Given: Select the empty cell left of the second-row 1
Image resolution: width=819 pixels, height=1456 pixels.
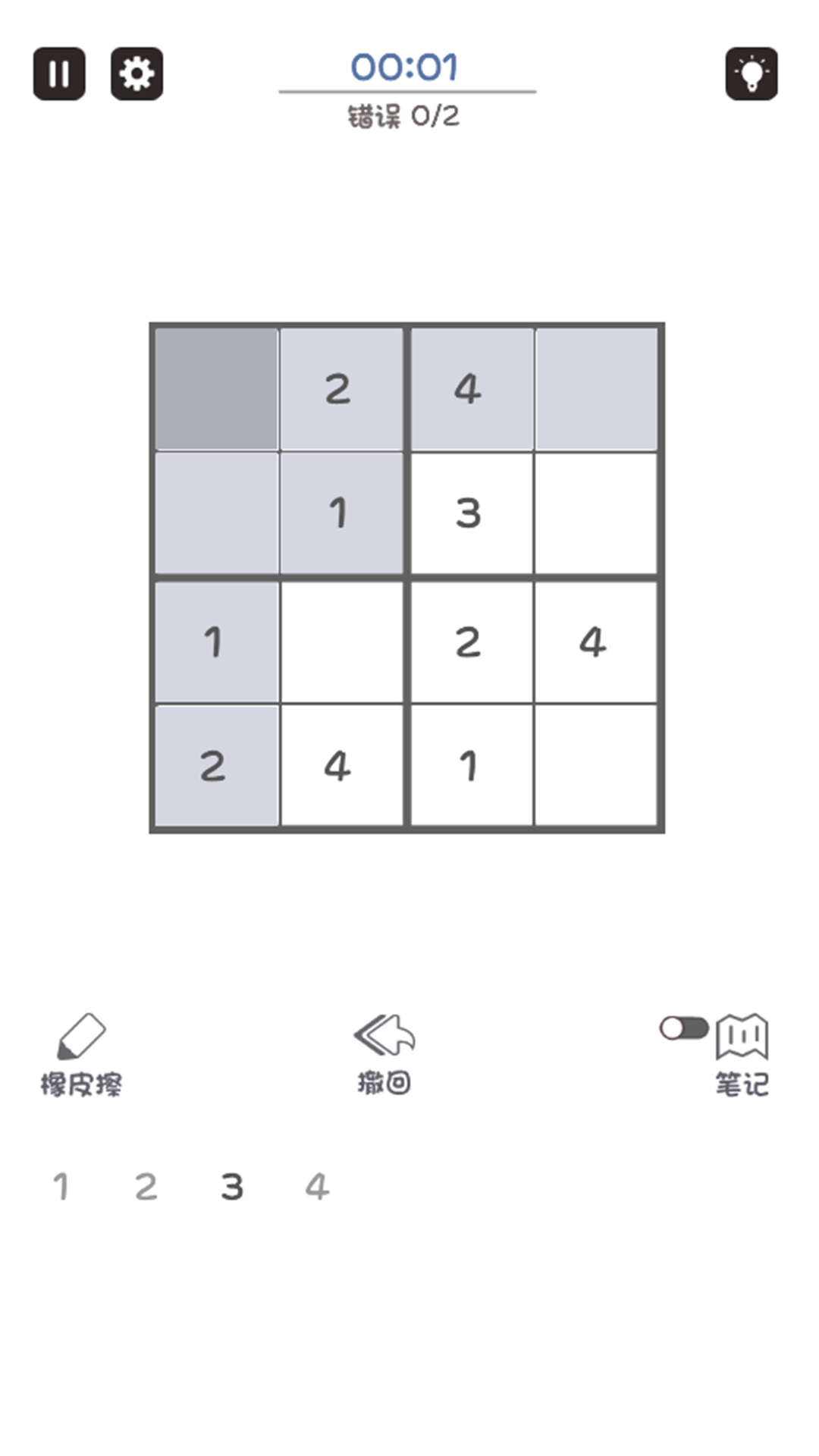Looking at the screenshot, I should coord(216,513).
